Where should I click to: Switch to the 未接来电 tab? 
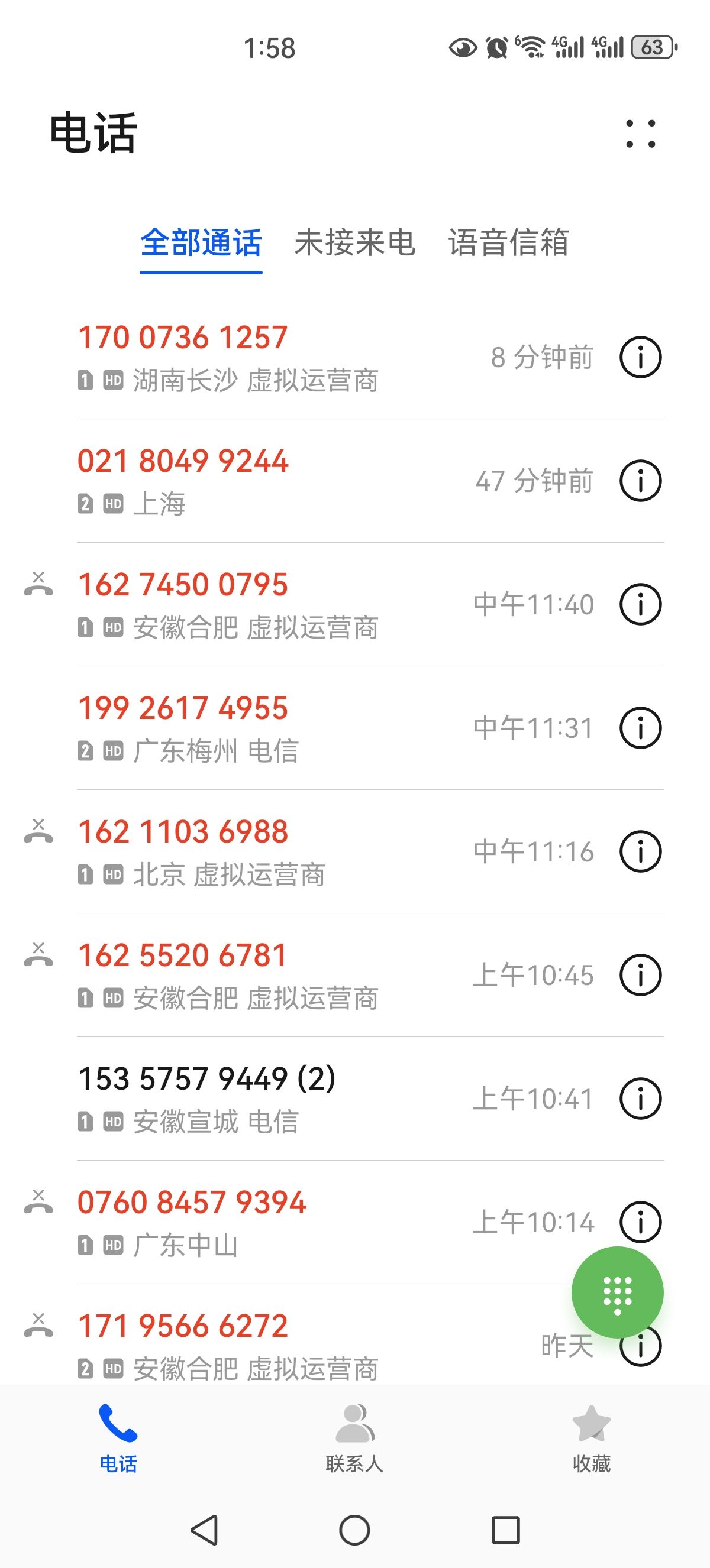click(x=354, y=242)
